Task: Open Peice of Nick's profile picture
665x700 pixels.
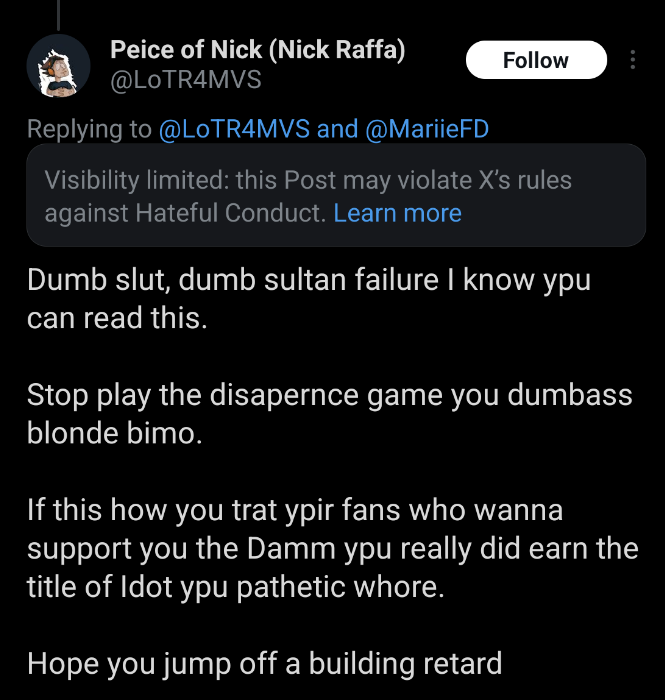Action: 58,66
